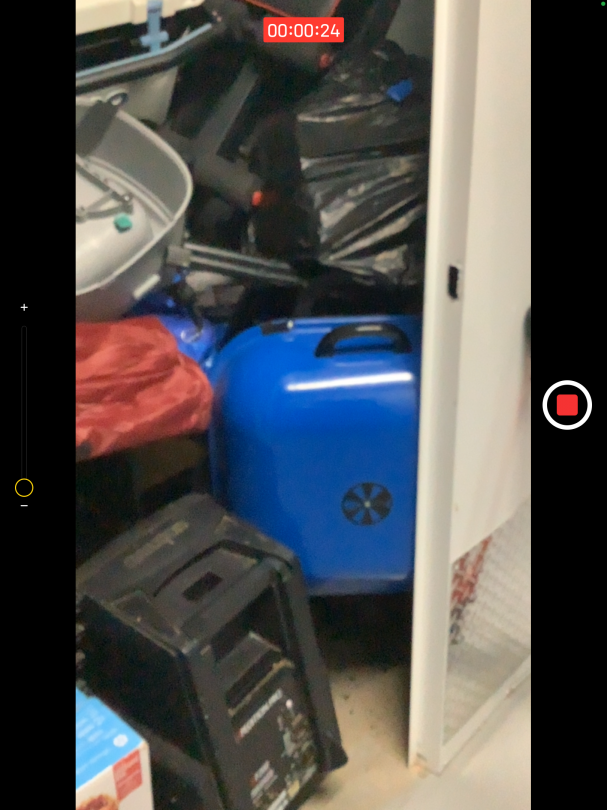607x810 pixels.
Task: Tap the zoom slider handle
Action: tap(24, 488)
